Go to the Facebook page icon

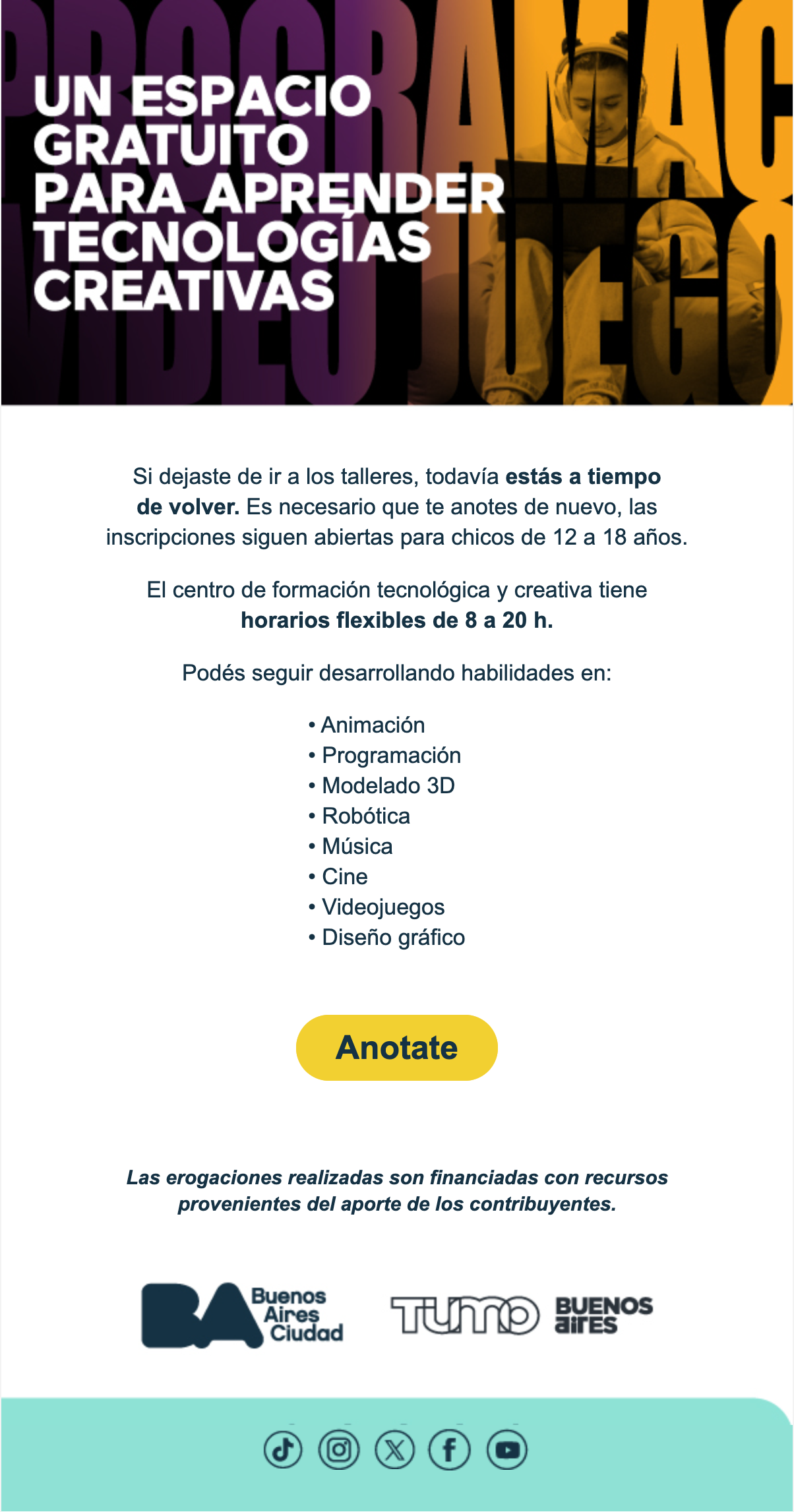pos(450,1450)
